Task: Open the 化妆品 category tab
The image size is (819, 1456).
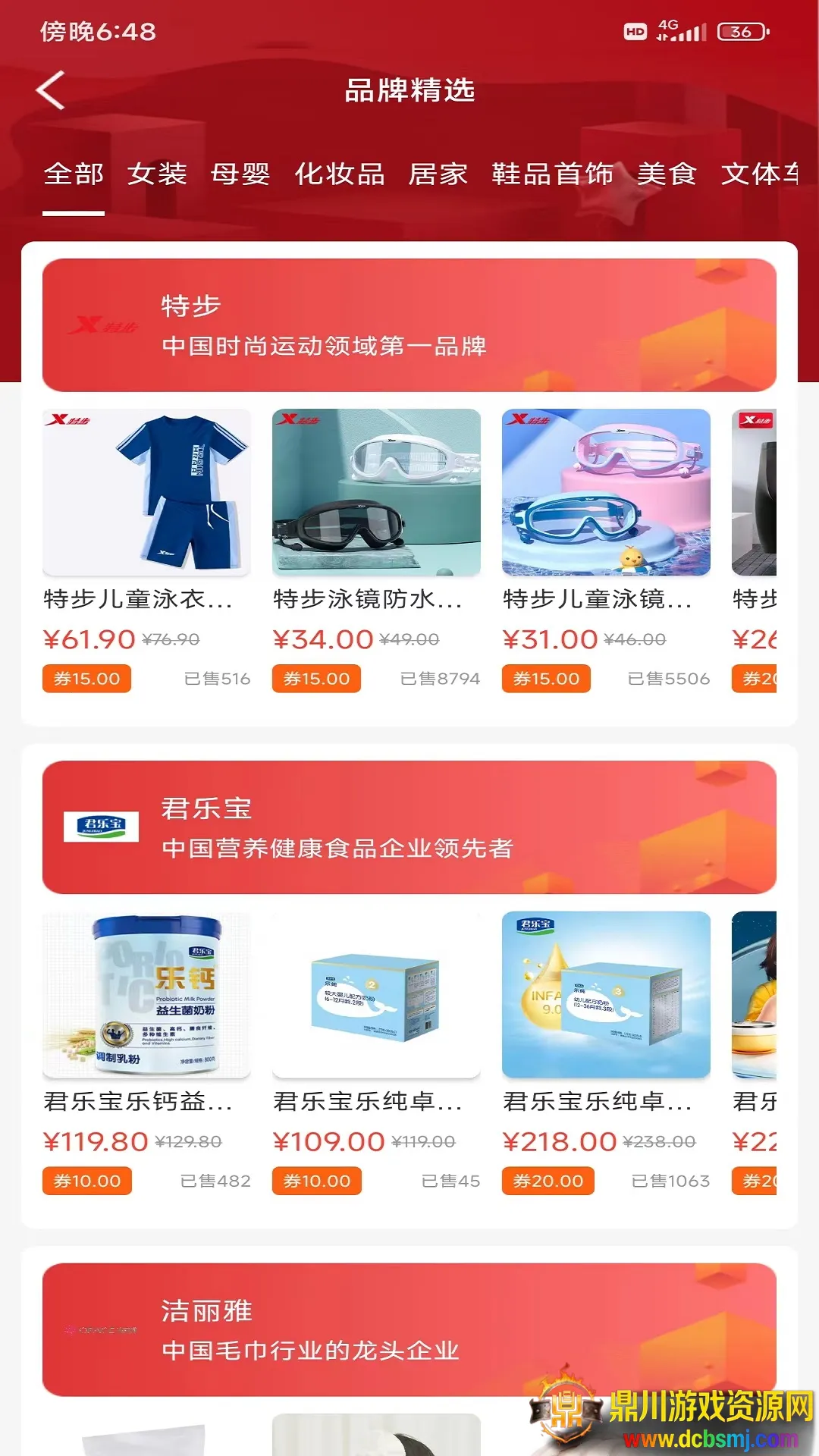Action: pos(339,174)
